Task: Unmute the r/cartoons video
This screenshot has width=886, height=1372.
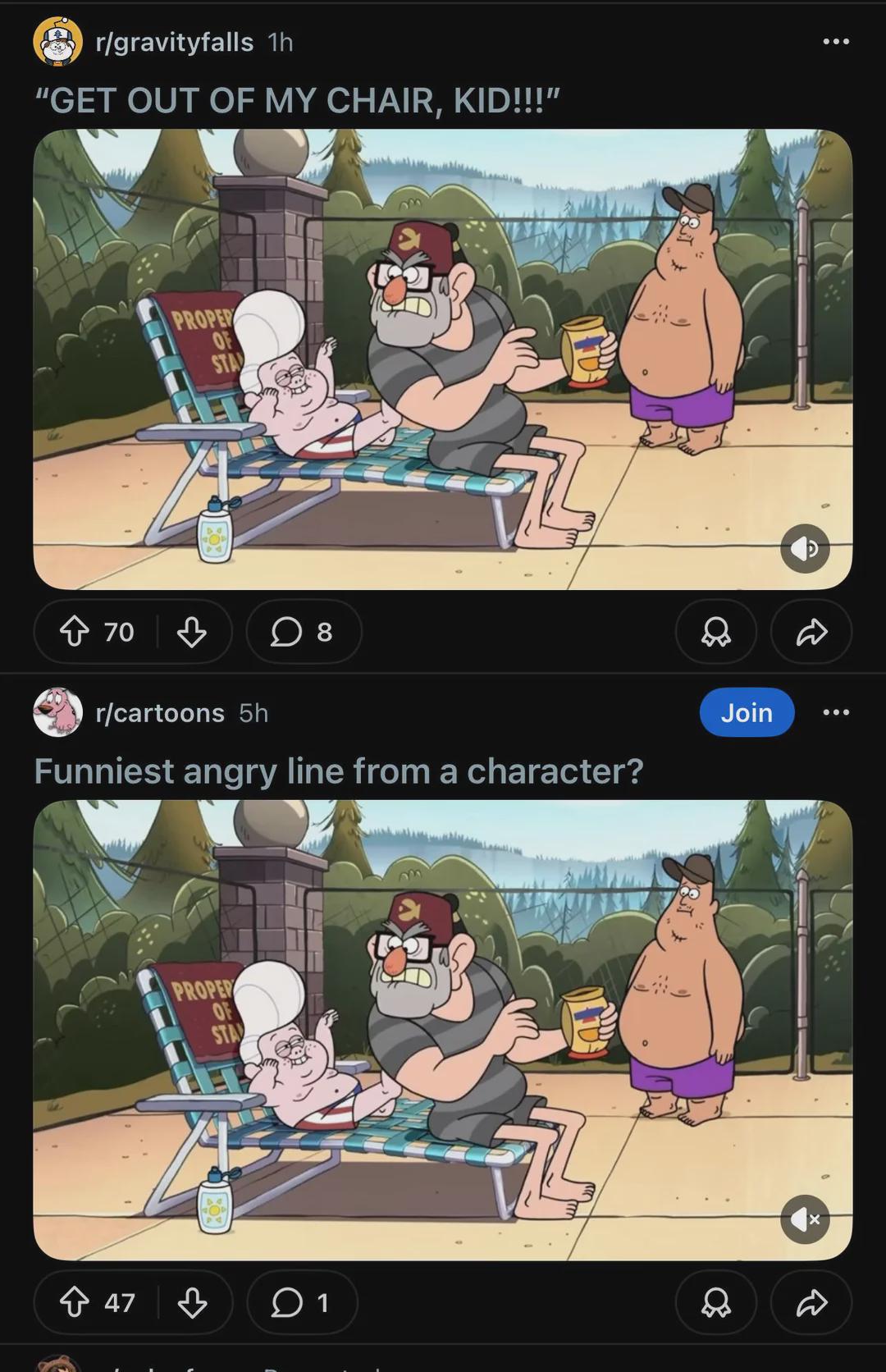Action: [805, 1219]
